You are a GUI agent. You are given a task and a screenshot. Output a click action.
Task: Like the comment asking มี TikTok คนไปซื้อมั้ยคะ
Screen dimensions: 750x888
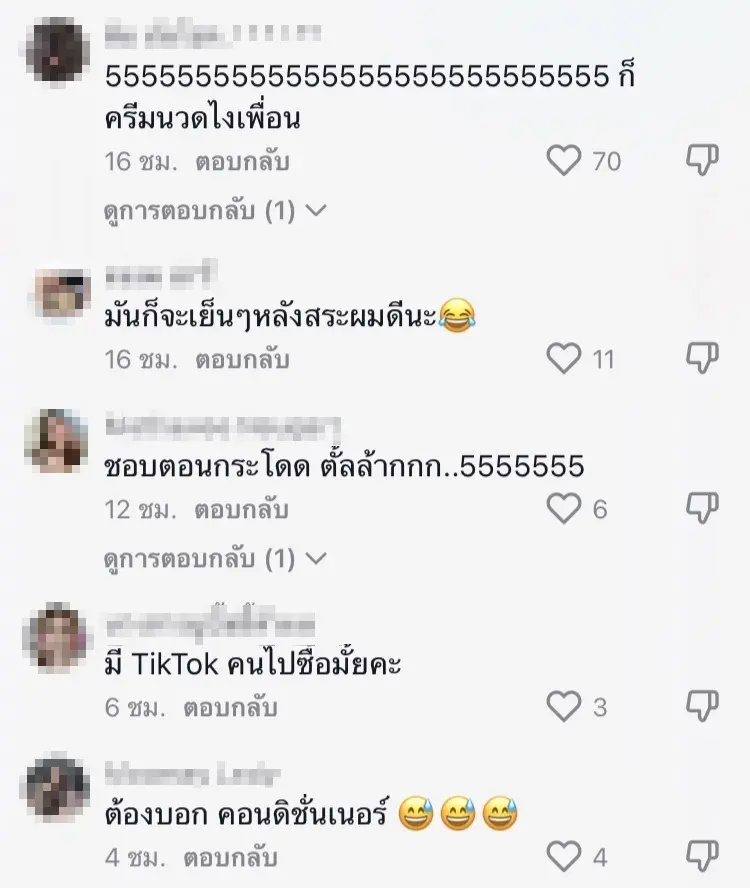coord(565,707)
